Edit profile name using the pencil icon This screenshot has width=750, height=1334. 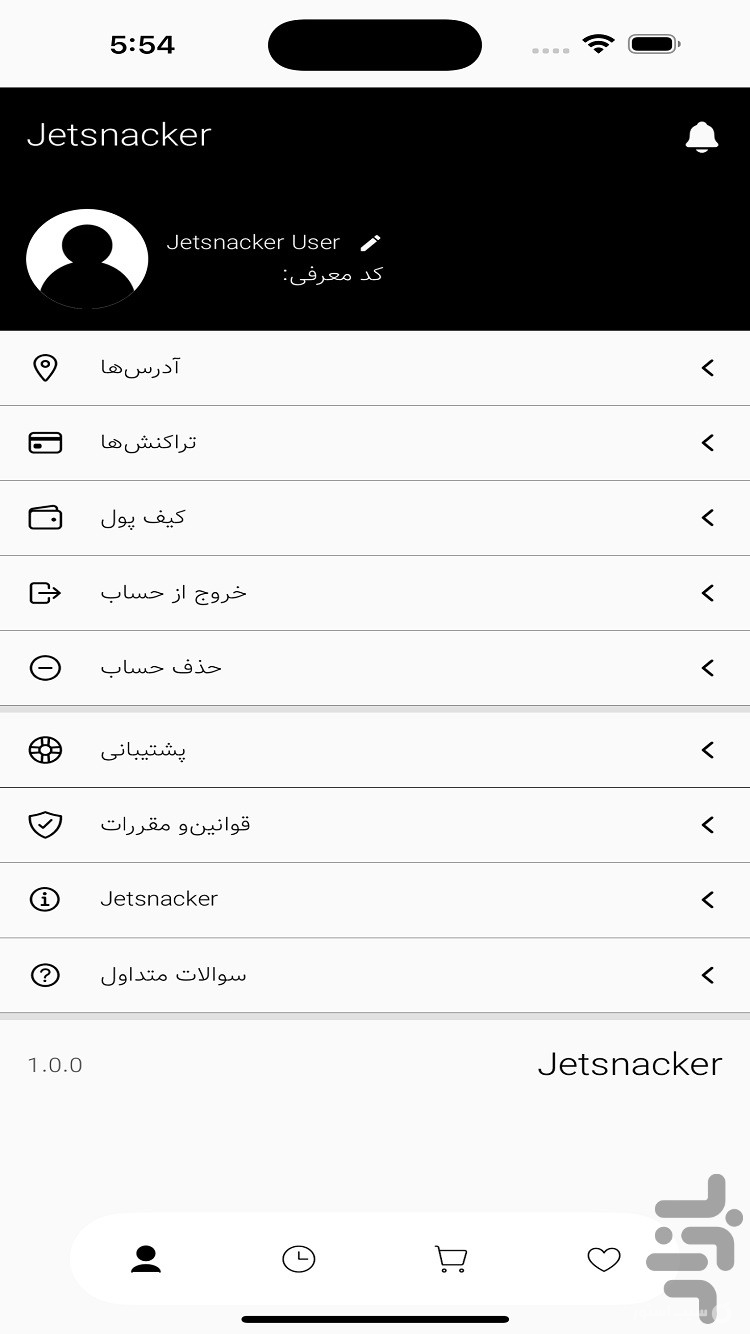click(370, 242)
